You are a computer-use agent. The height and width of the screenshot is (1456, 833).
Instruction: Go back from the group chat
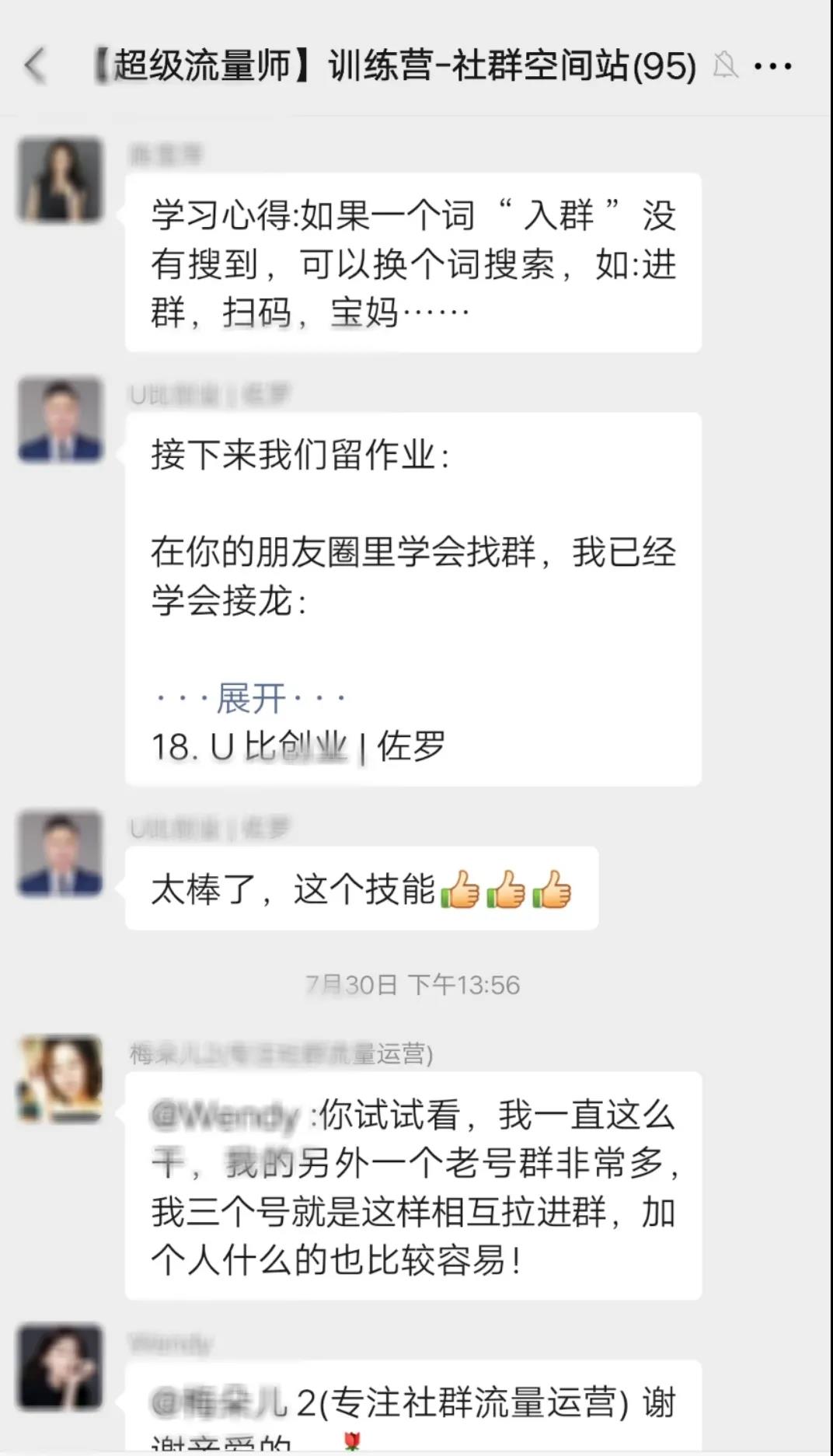coord(35,65)
